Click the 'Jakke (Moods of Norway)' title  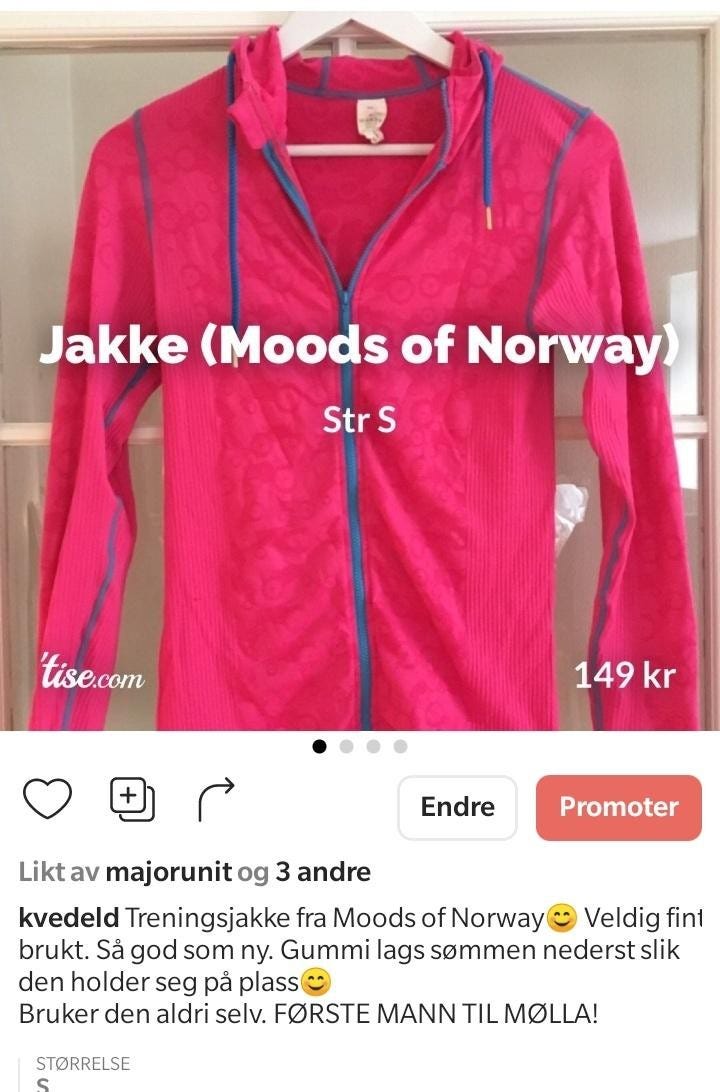tap(360, 345)
